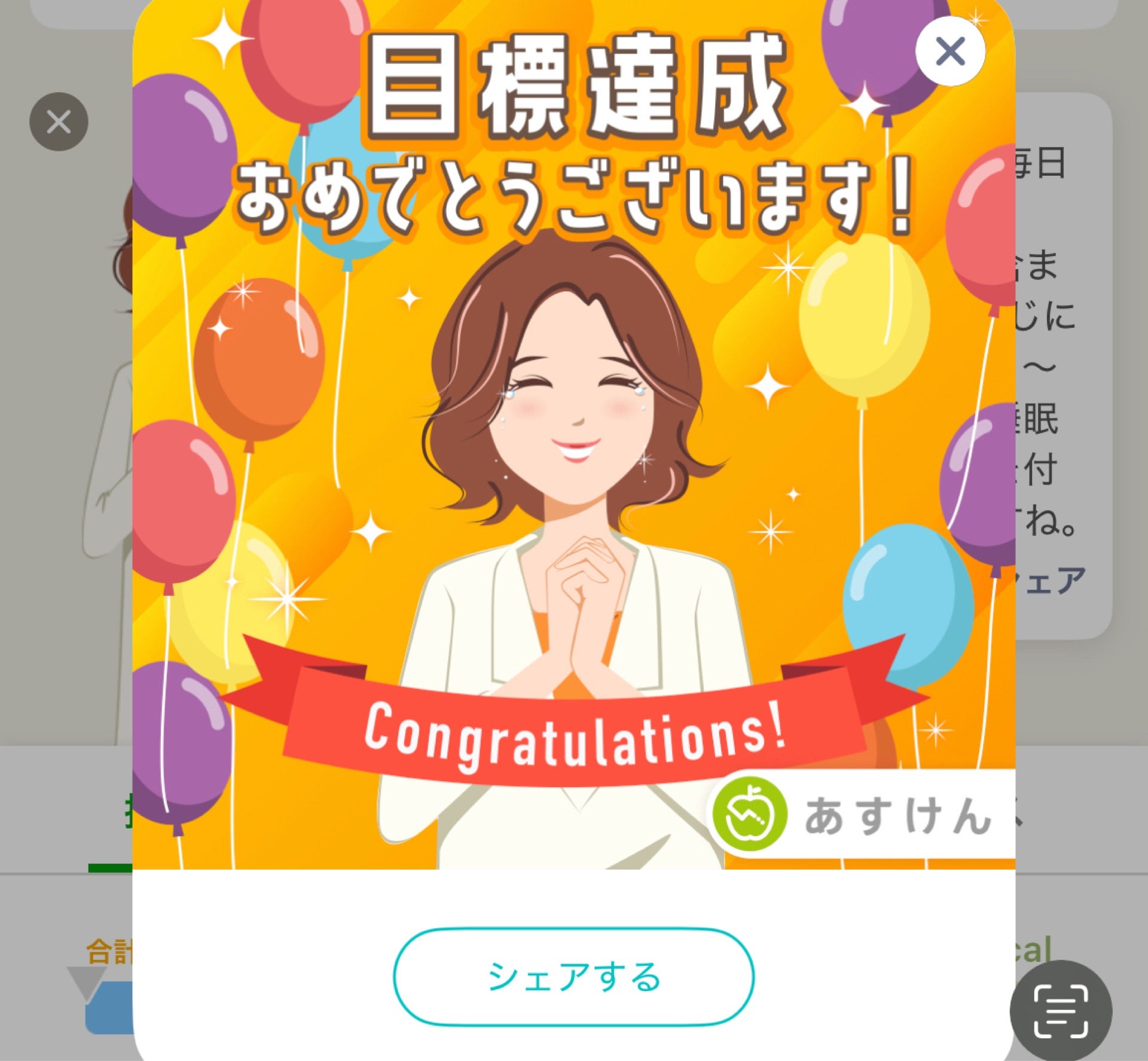The image size is (1148, 1061).
Task: Tap the シェアする share button
Action: pyautogui.click(x=573, y=976)
